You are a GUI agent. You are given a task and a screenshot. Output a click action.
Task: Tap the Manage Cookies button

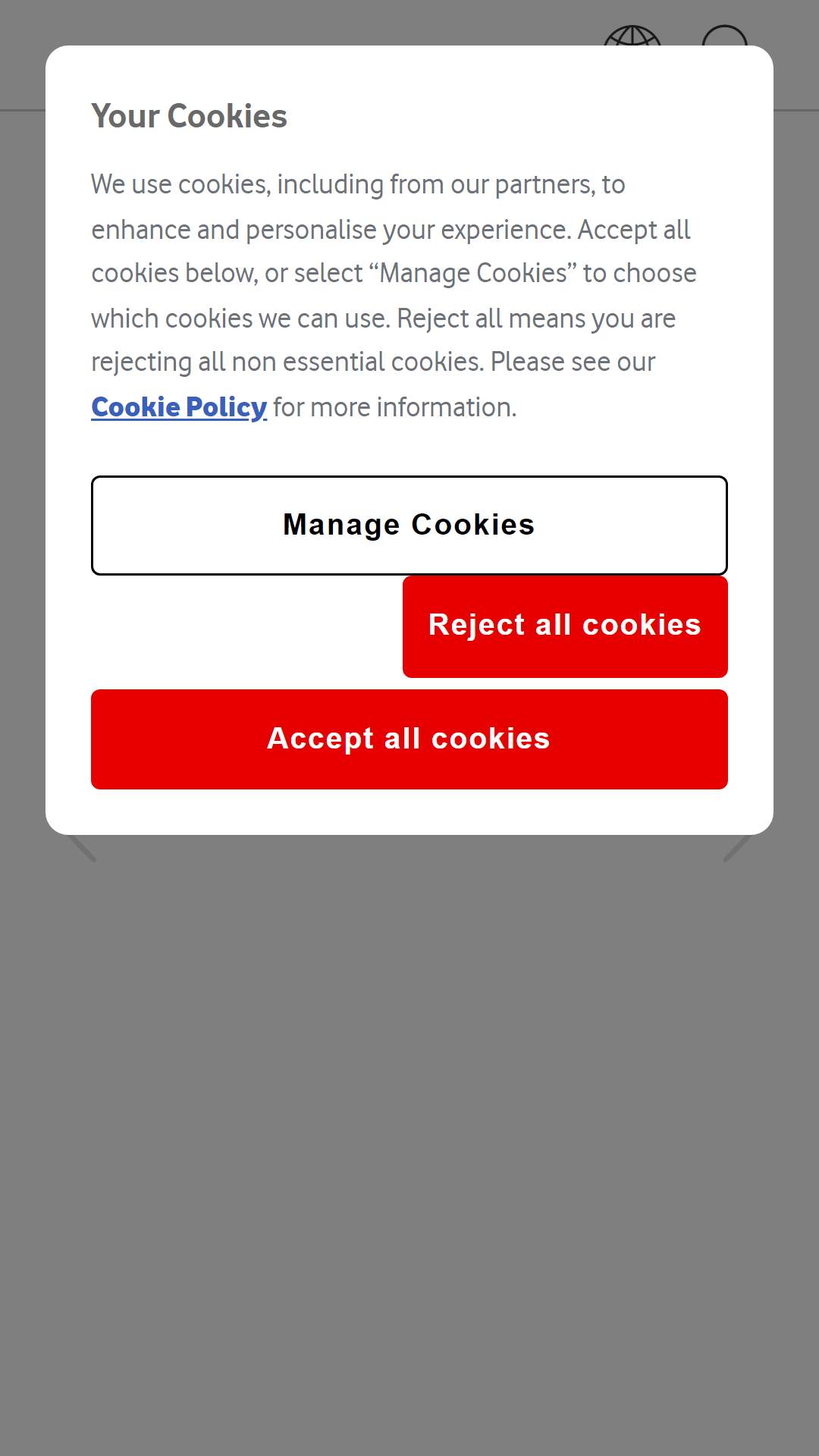(409, 526)
